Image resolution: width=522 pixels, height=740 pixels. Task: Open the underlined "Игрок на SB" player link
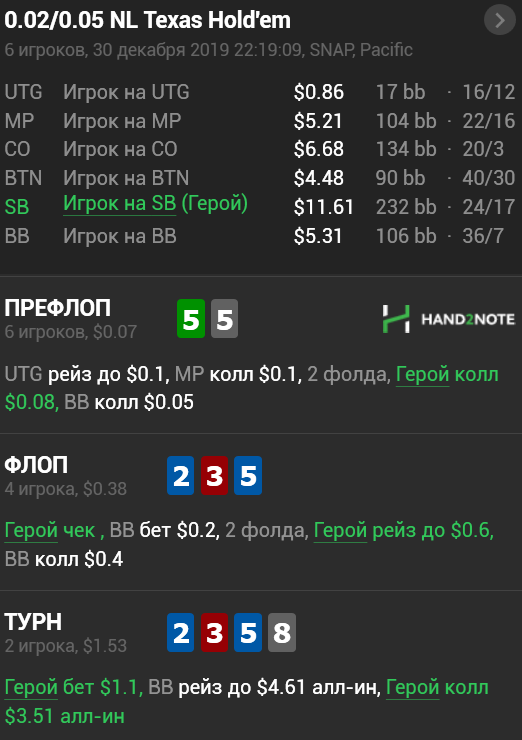pyautogui.click(x=119, y=204)
